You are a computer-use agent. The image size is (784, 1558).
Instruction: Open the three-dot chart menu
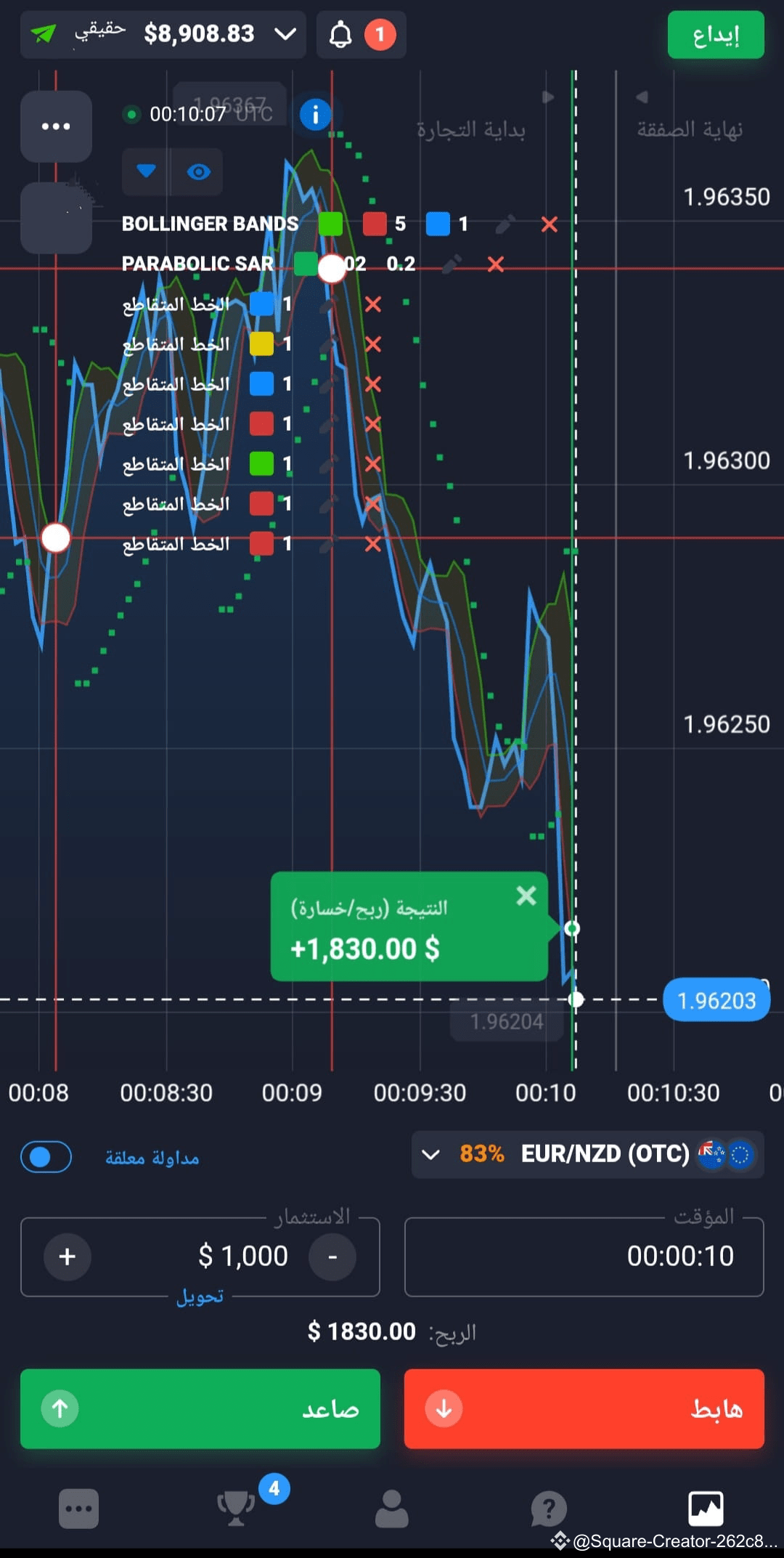point(56,126)
